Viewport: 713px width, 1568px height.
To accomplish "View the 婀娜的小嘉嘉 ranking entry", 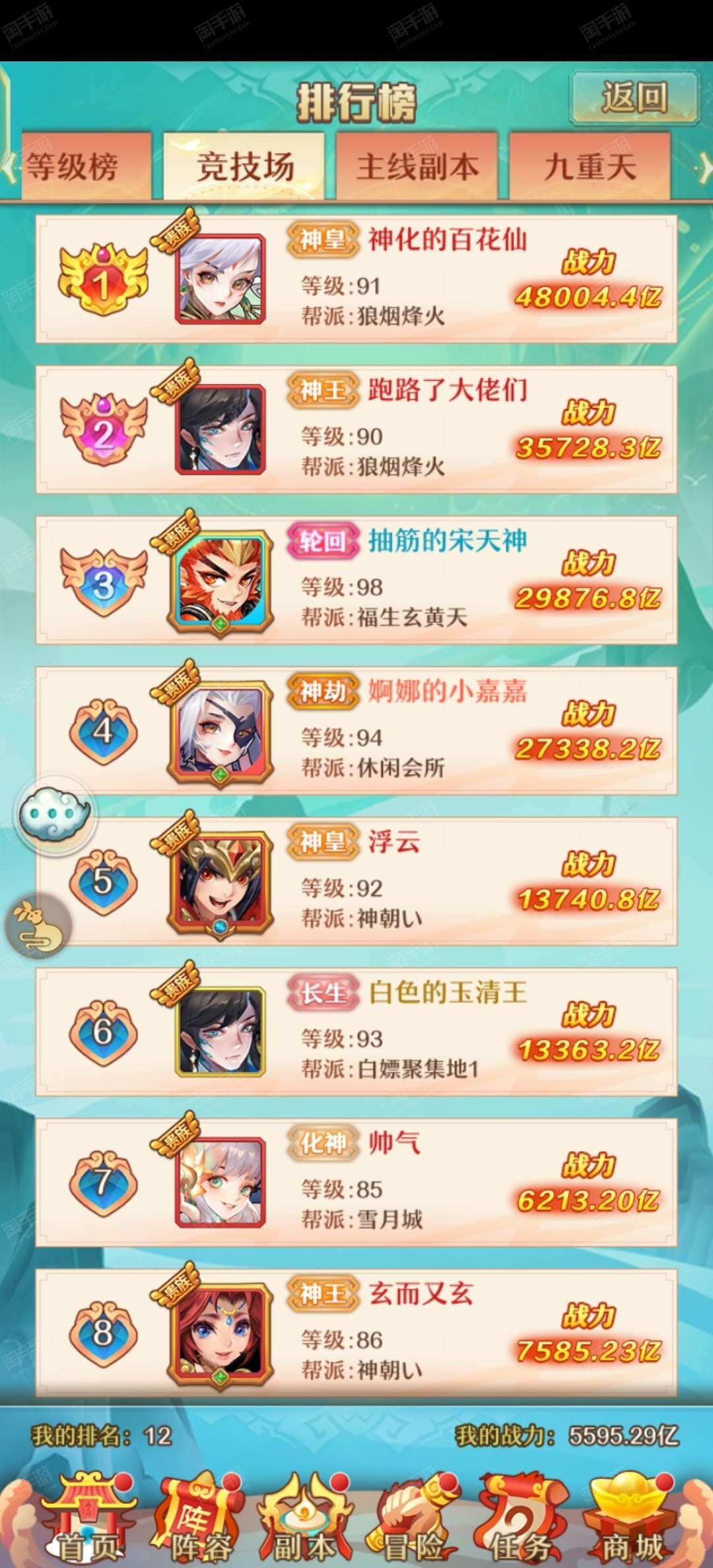I will (356, 731).
